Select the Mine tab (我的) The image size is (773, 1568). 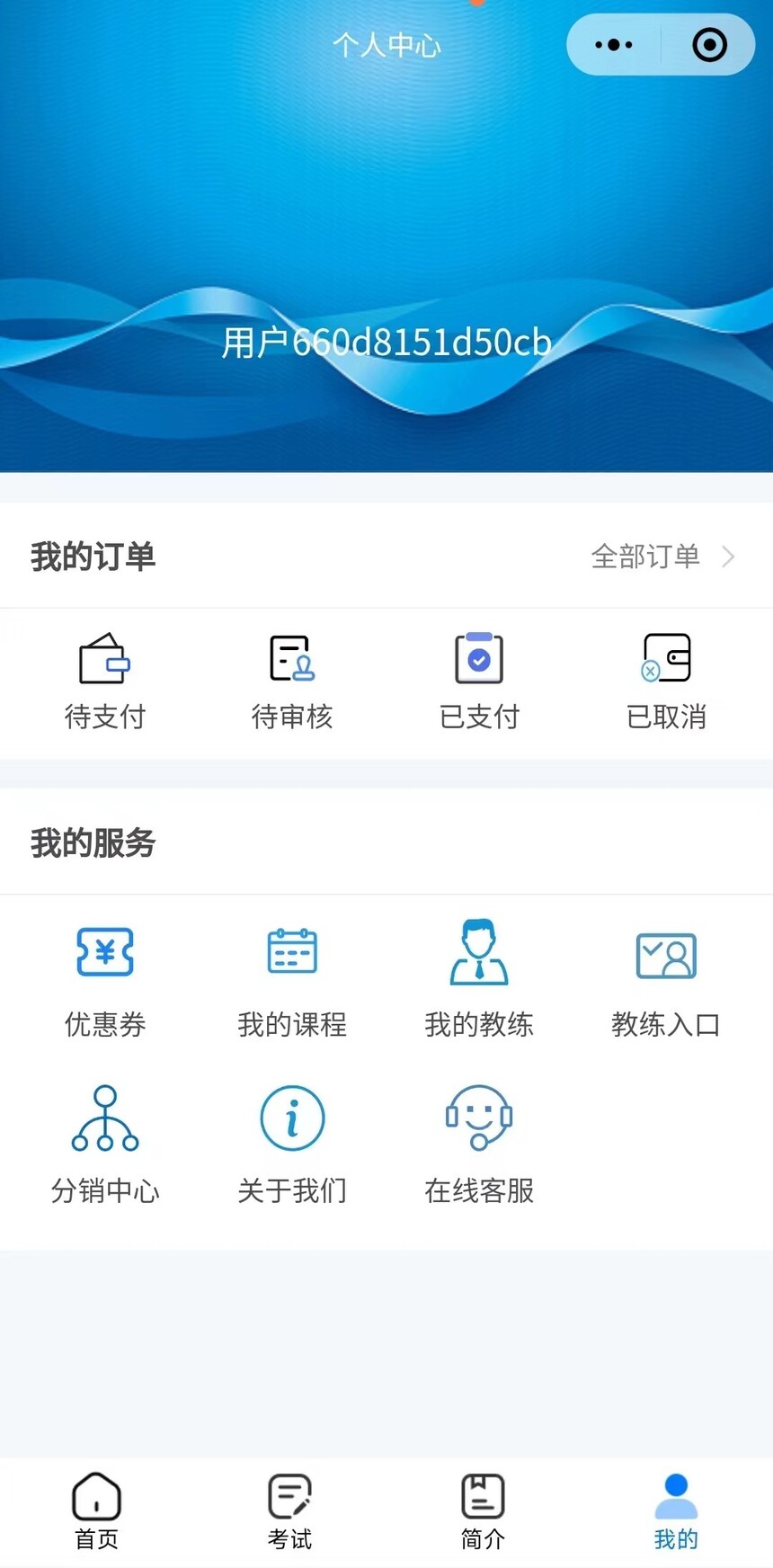pyautogui.click(x=676, y=1512)
